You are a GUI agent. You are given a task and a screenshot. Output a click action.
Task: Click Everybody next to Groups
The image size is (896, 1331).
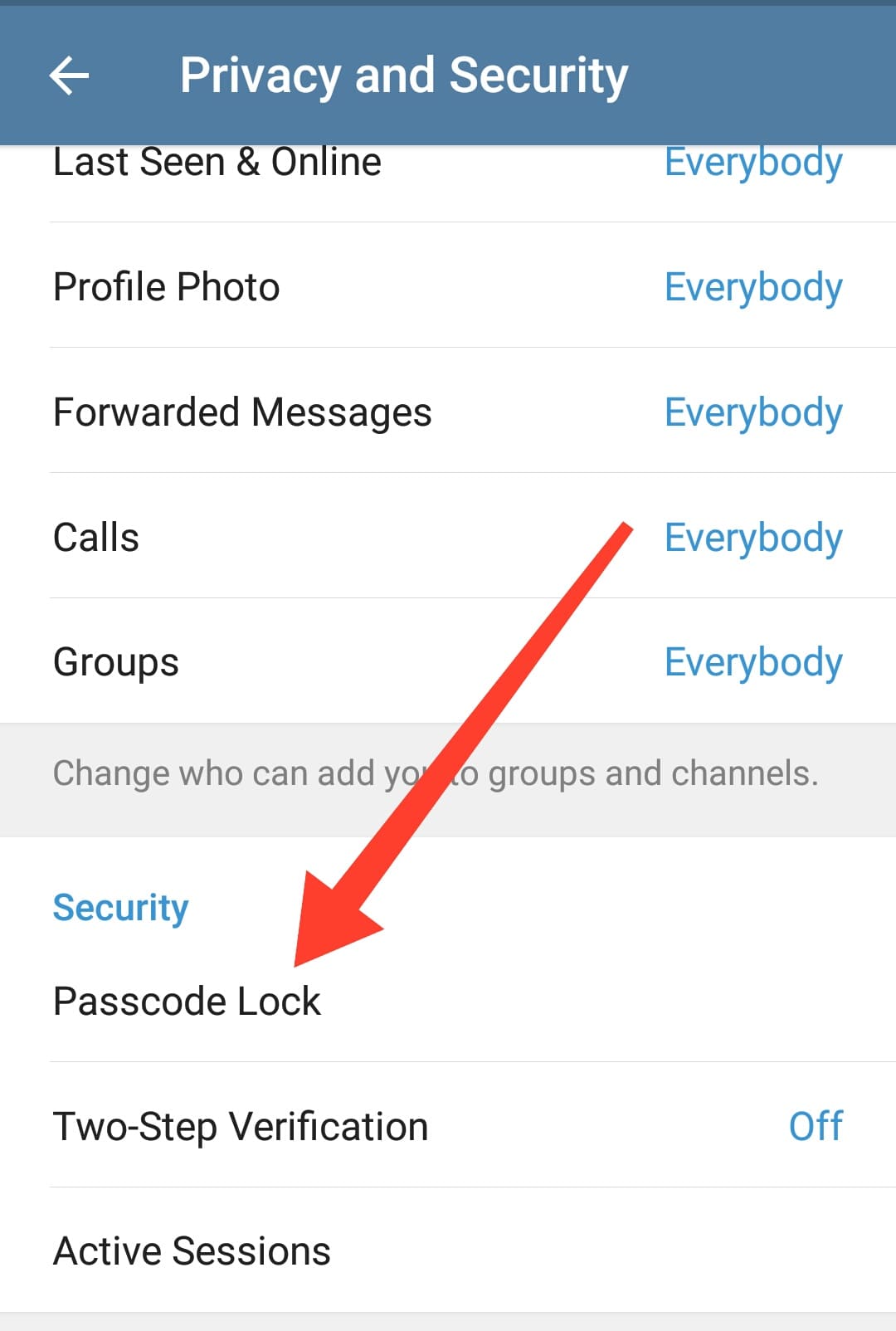[x=752, y=662]
